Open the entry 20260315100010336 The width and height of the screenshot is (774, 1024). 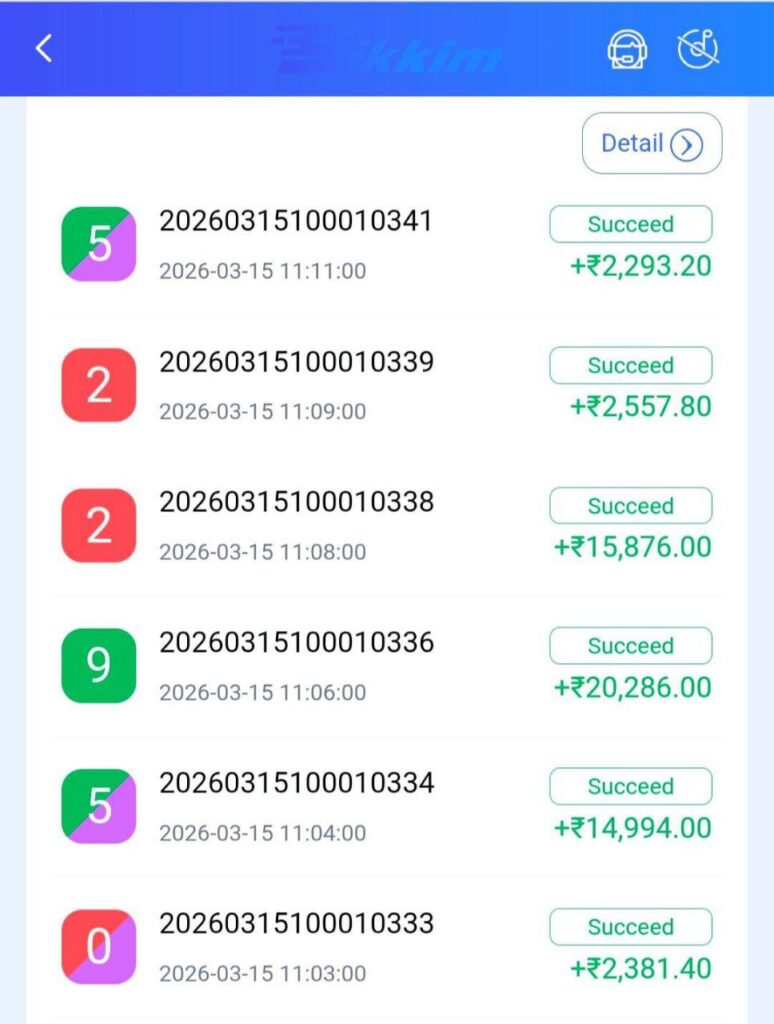296,643
